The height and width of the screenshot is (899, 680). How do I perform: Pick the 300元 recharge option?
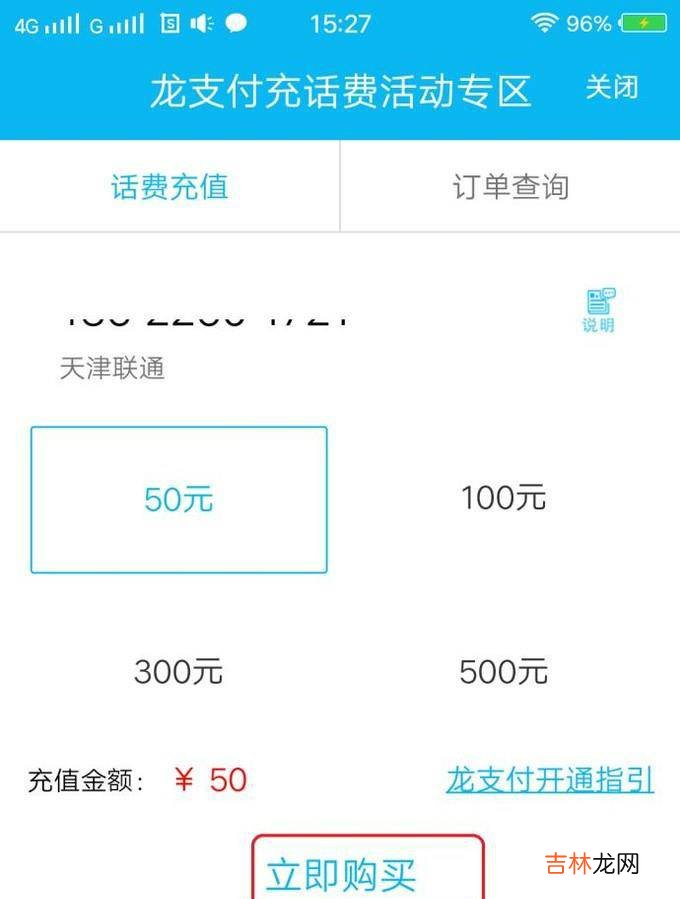[178, 671]
